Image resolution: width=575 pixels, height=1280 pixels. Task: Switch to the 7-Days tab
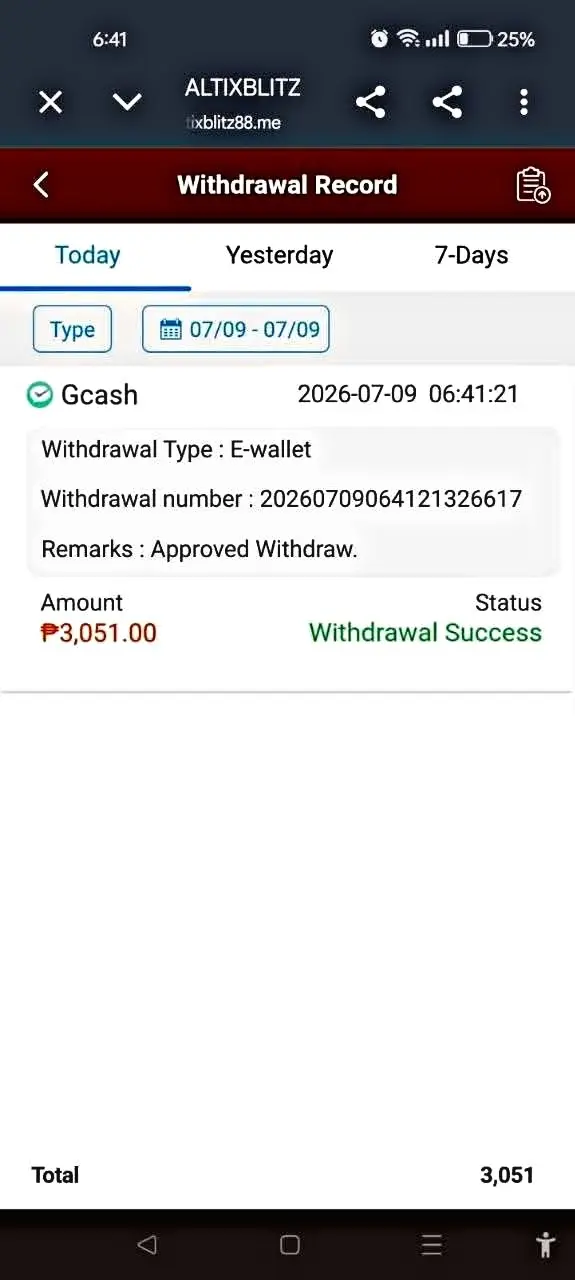(471, 255)
